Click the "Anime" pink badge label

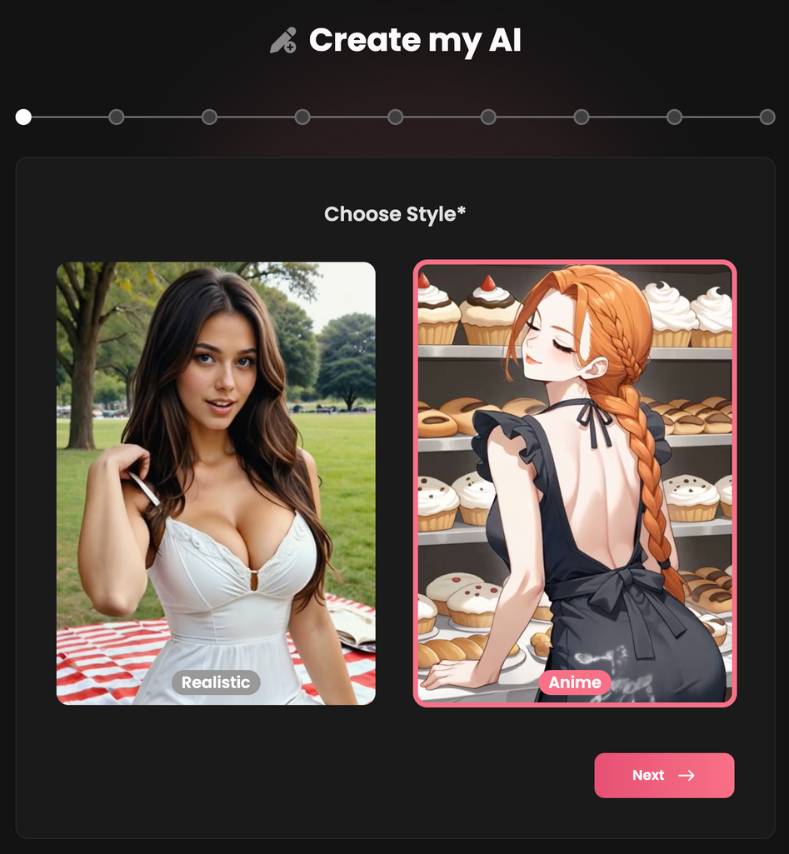575,682
